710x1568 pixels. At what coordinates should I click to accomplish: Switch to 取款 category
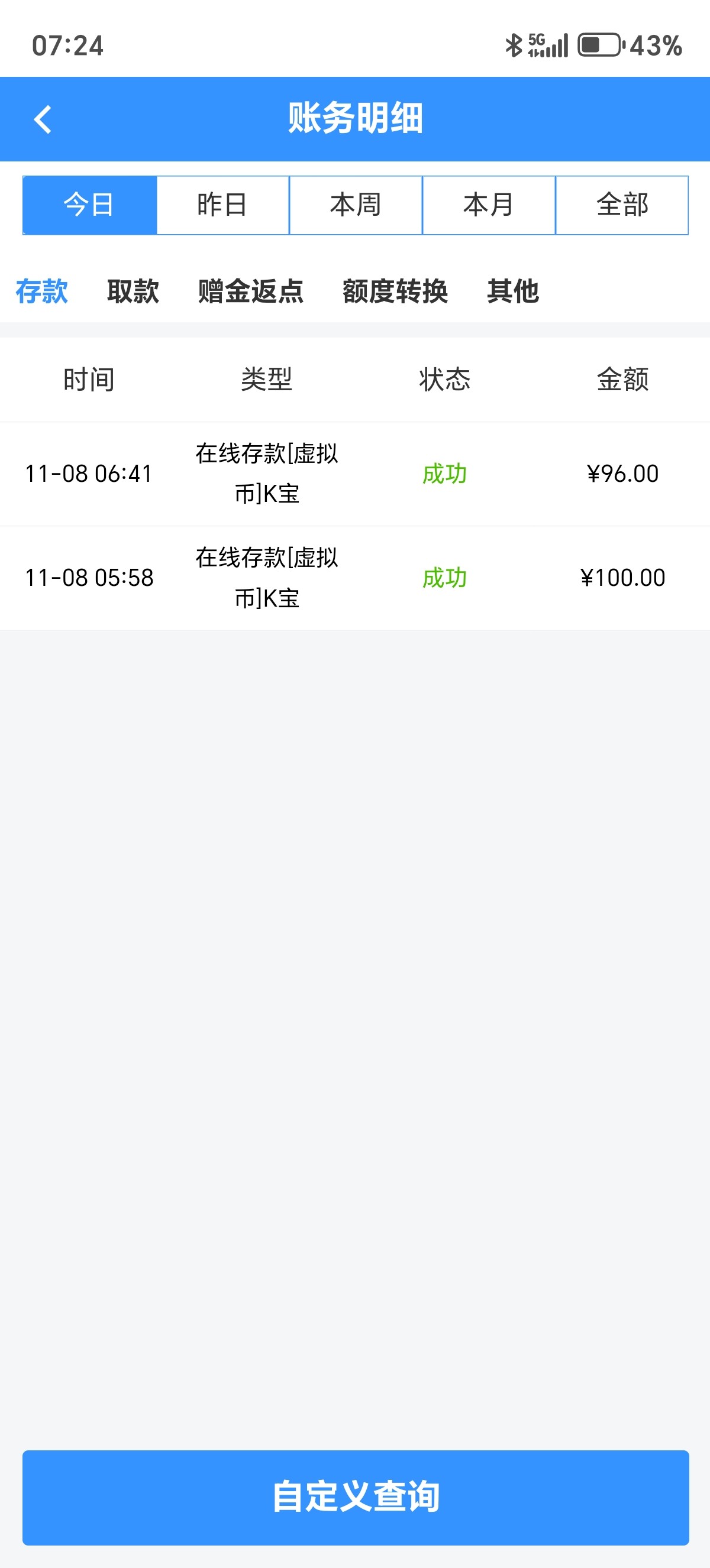coord(133,291)
